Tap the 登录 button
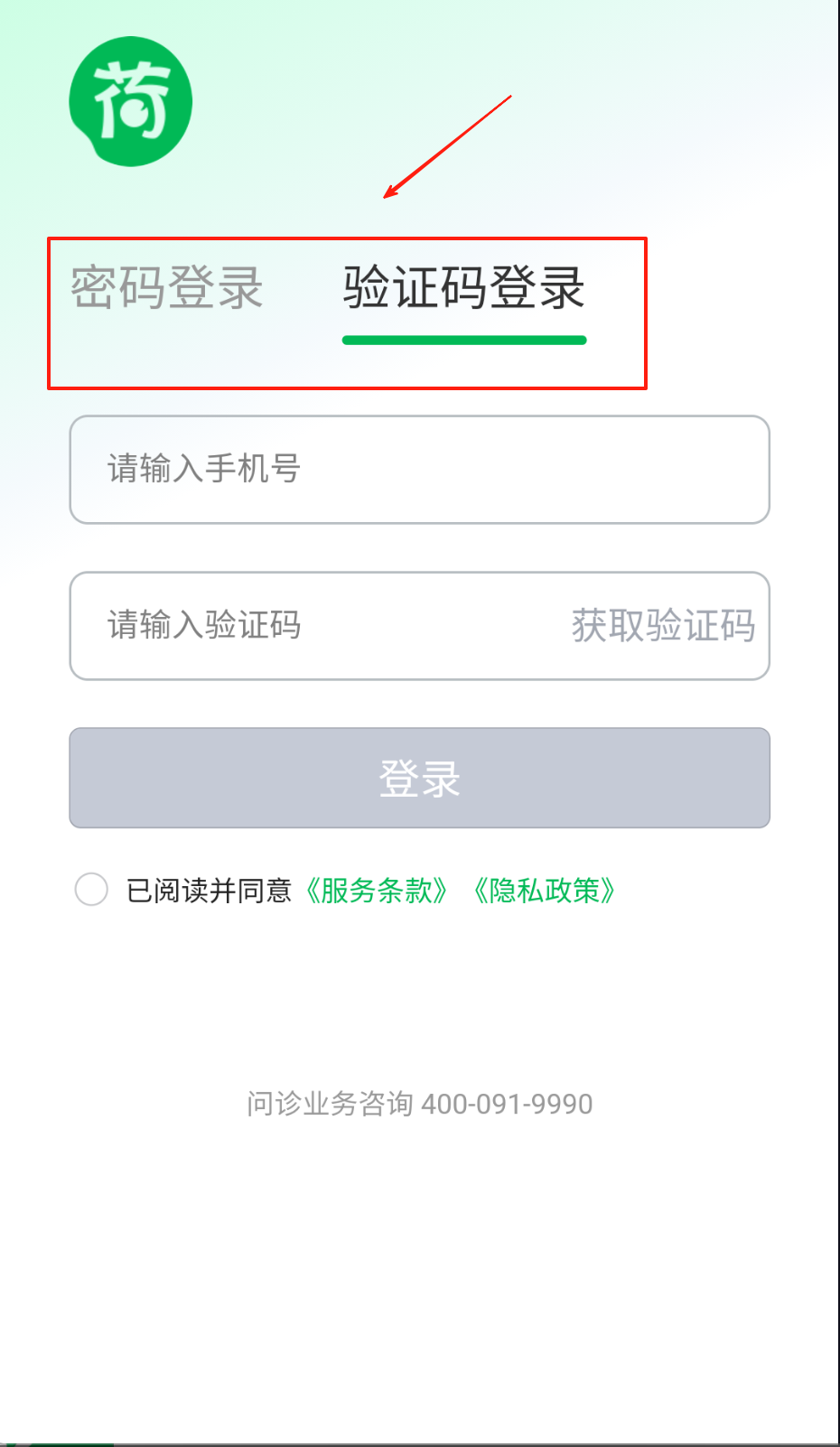The height and width of the screenshot is (1447, 840). point(419,778)
